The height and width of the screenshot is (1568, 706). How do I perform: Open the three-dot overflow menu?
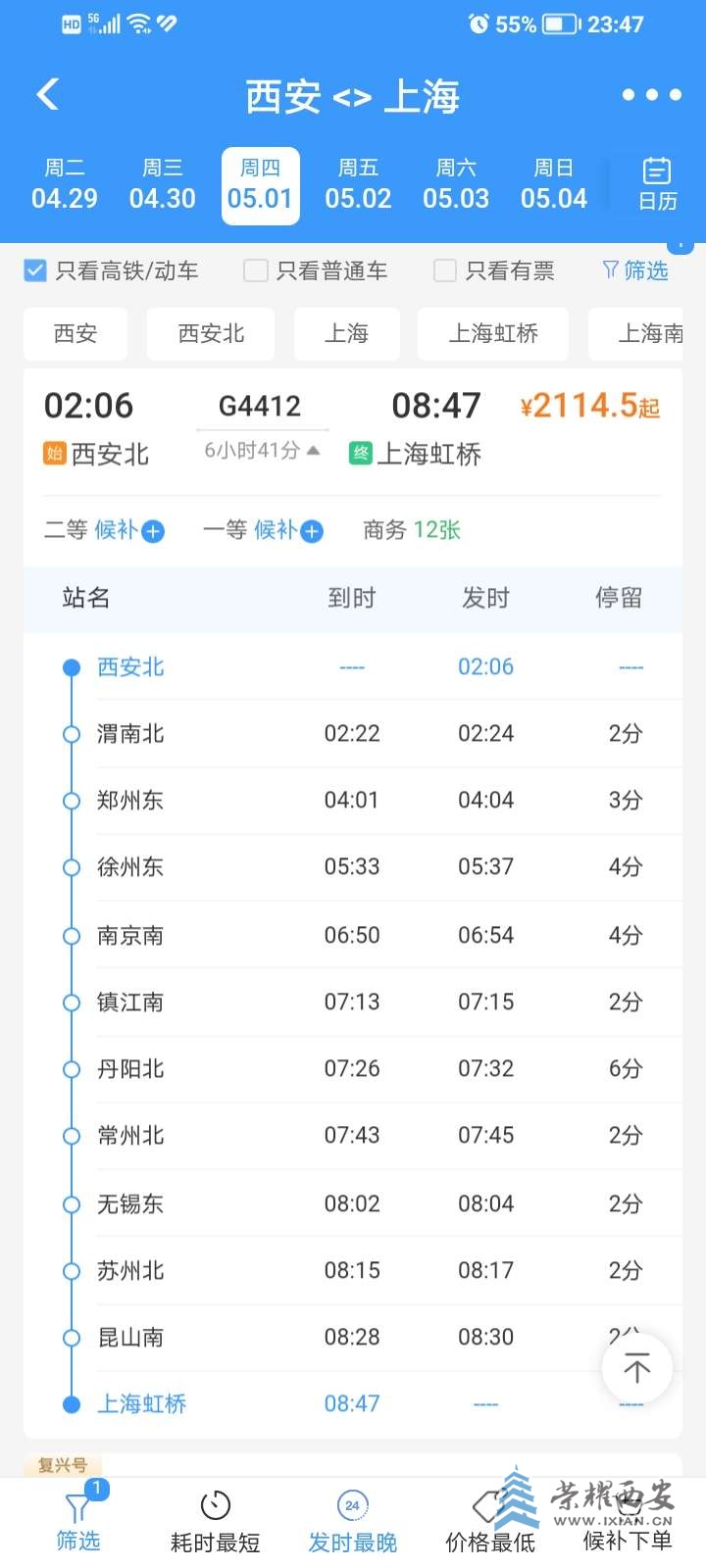tap(652, 95)
